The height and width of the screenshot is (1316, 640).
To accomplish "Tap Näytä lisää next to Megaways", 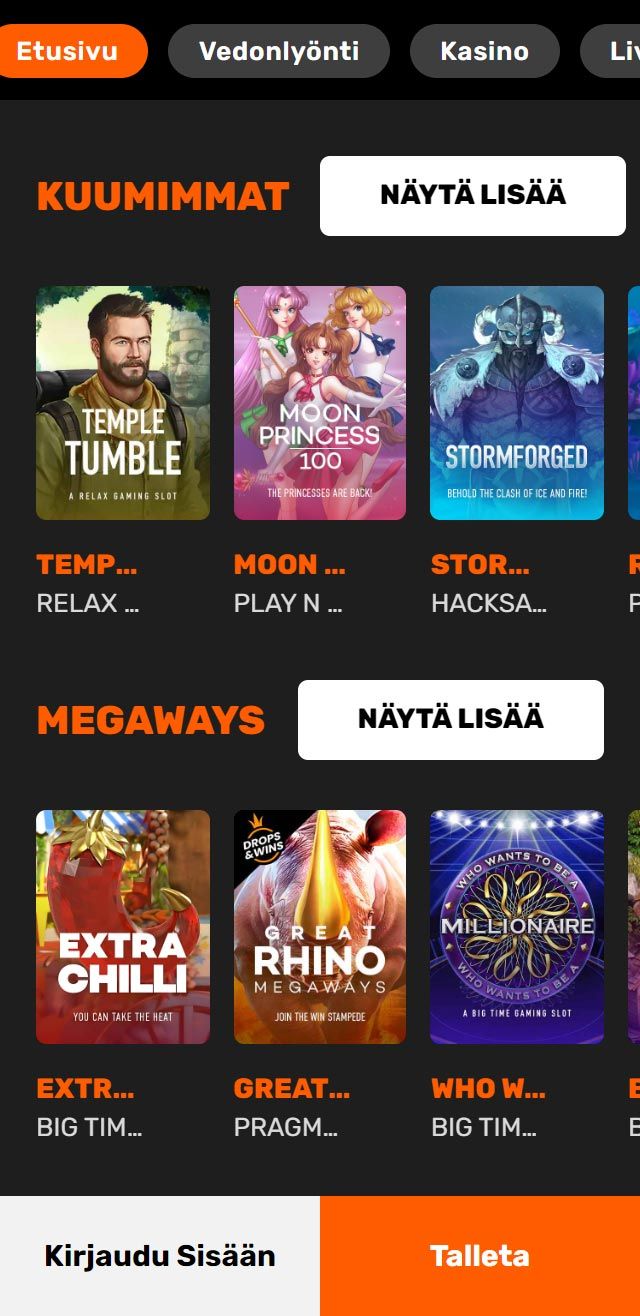I will (x=450, y=720).
